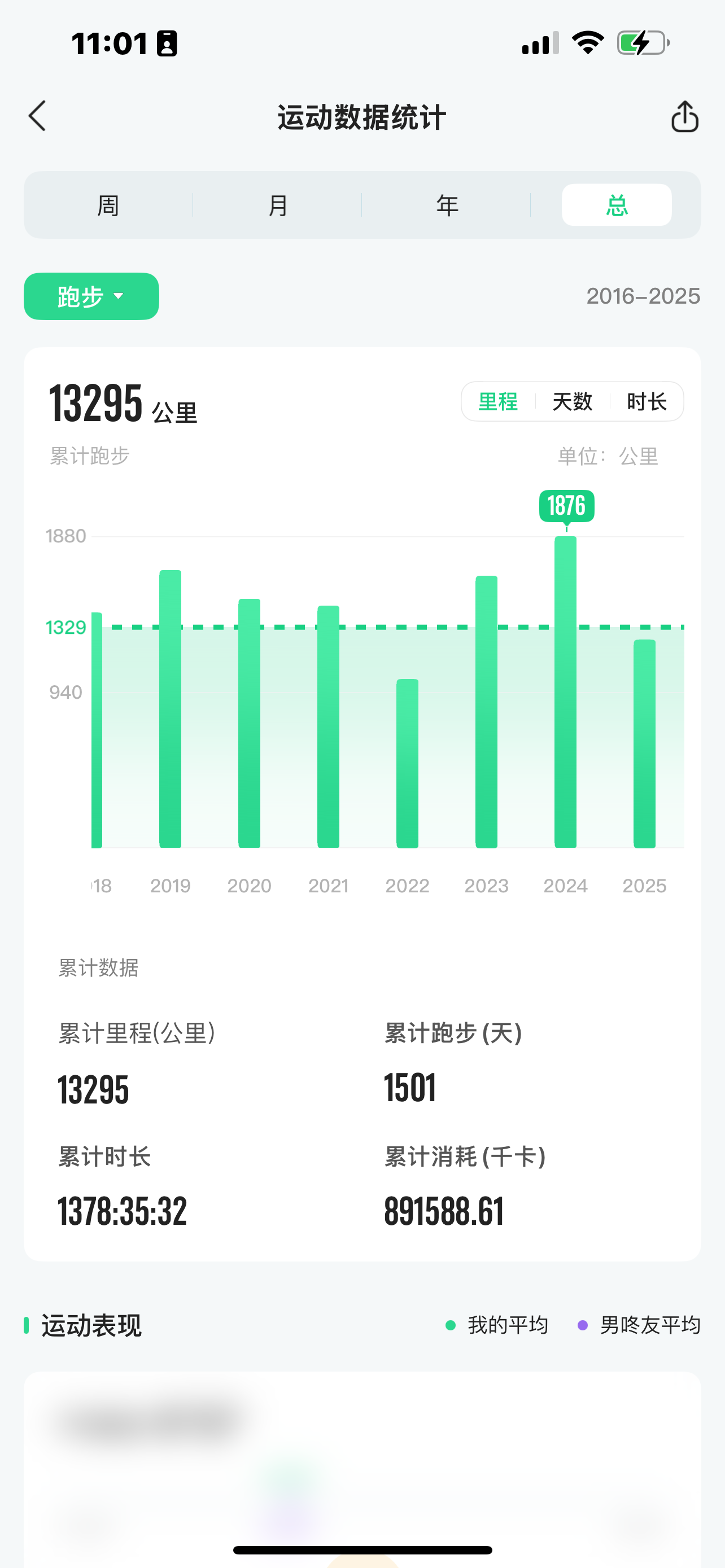
Task: Show the 时长 chart metric
Action: (647, 402)
